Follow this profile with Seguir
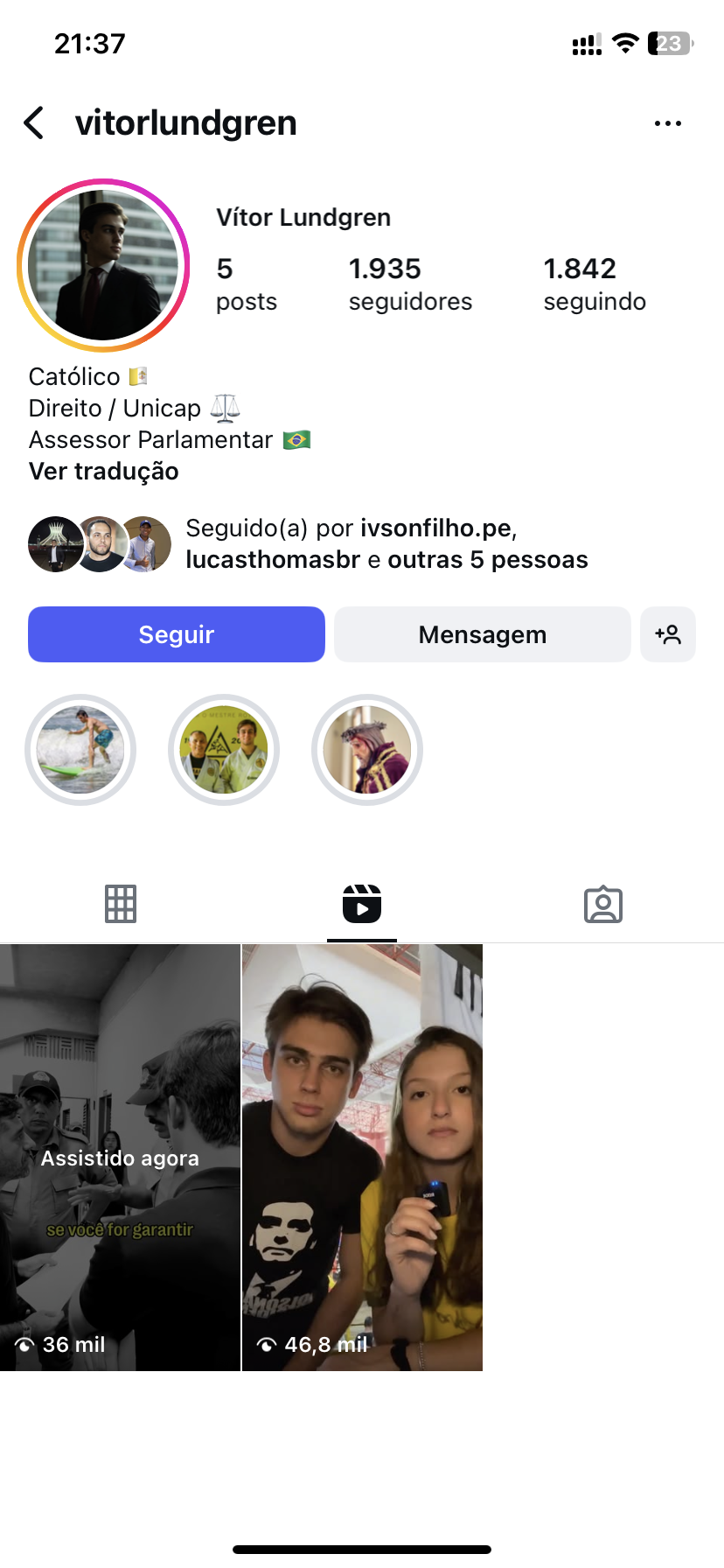Image resolution: width=724 pixels, height=1568 pixels. [x=177, y=634]
